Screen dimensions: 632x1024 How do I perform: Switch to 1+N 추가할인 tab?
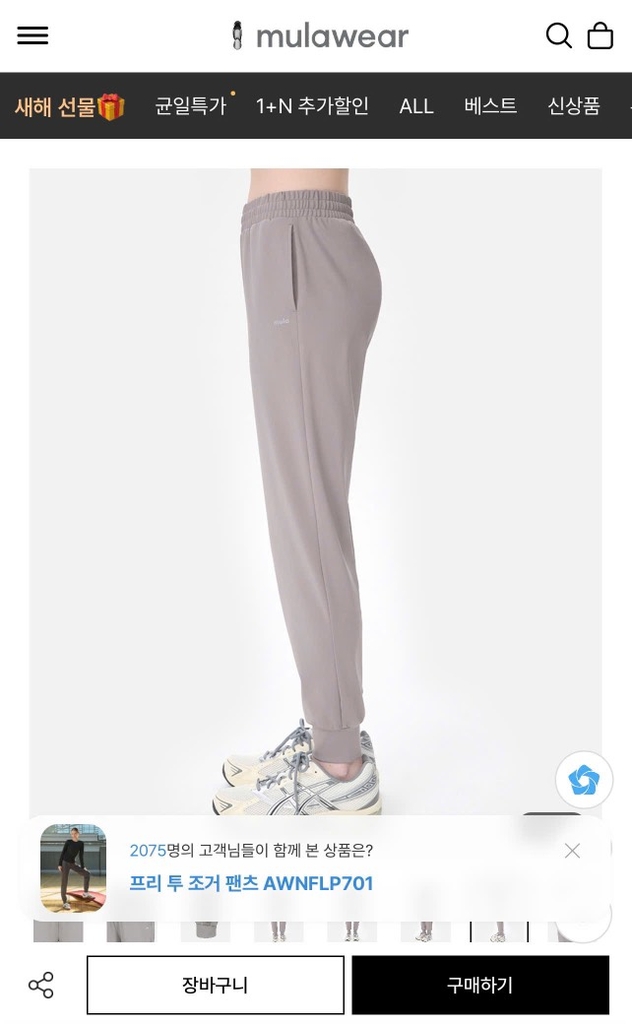tap(312, 106)
